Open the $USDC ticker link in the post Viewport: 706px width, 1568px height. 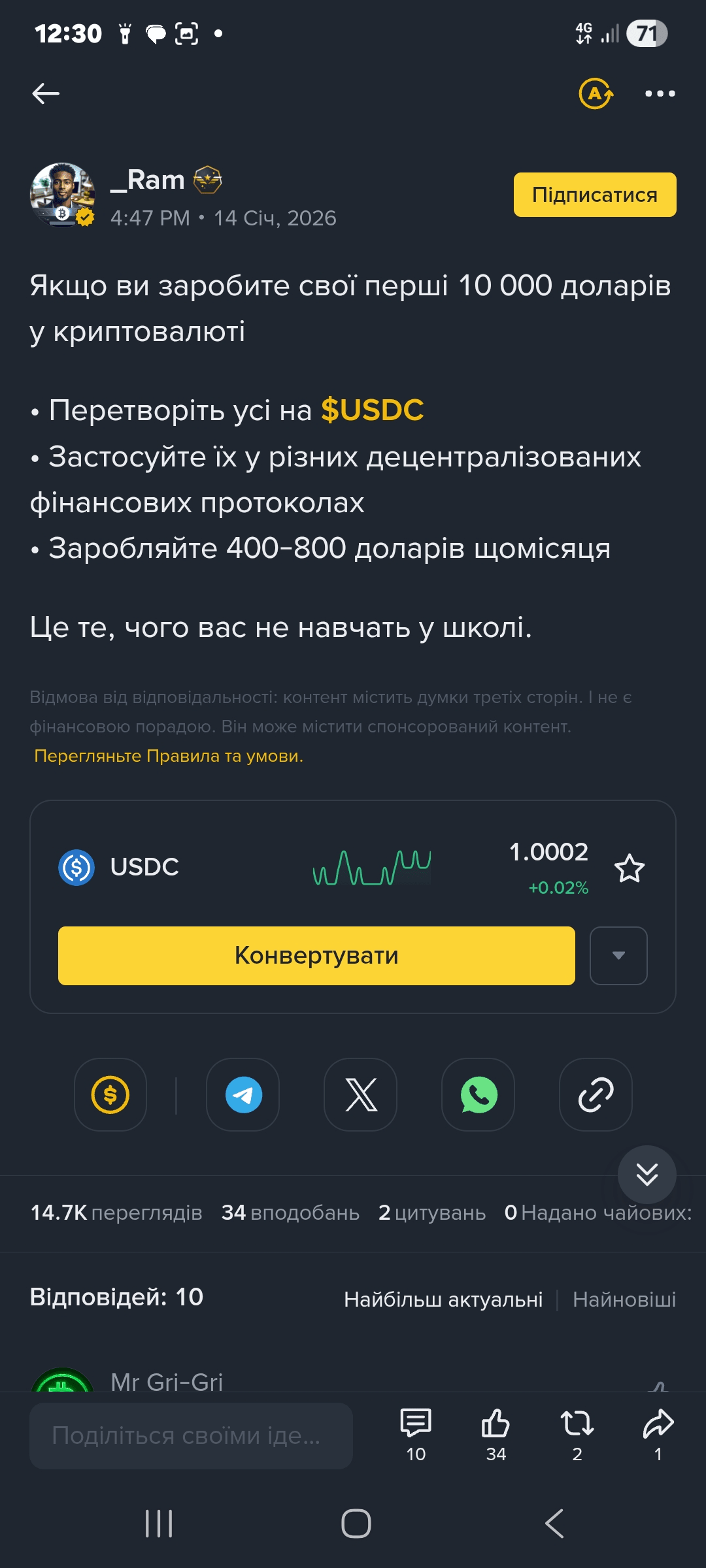click(372, 410)
